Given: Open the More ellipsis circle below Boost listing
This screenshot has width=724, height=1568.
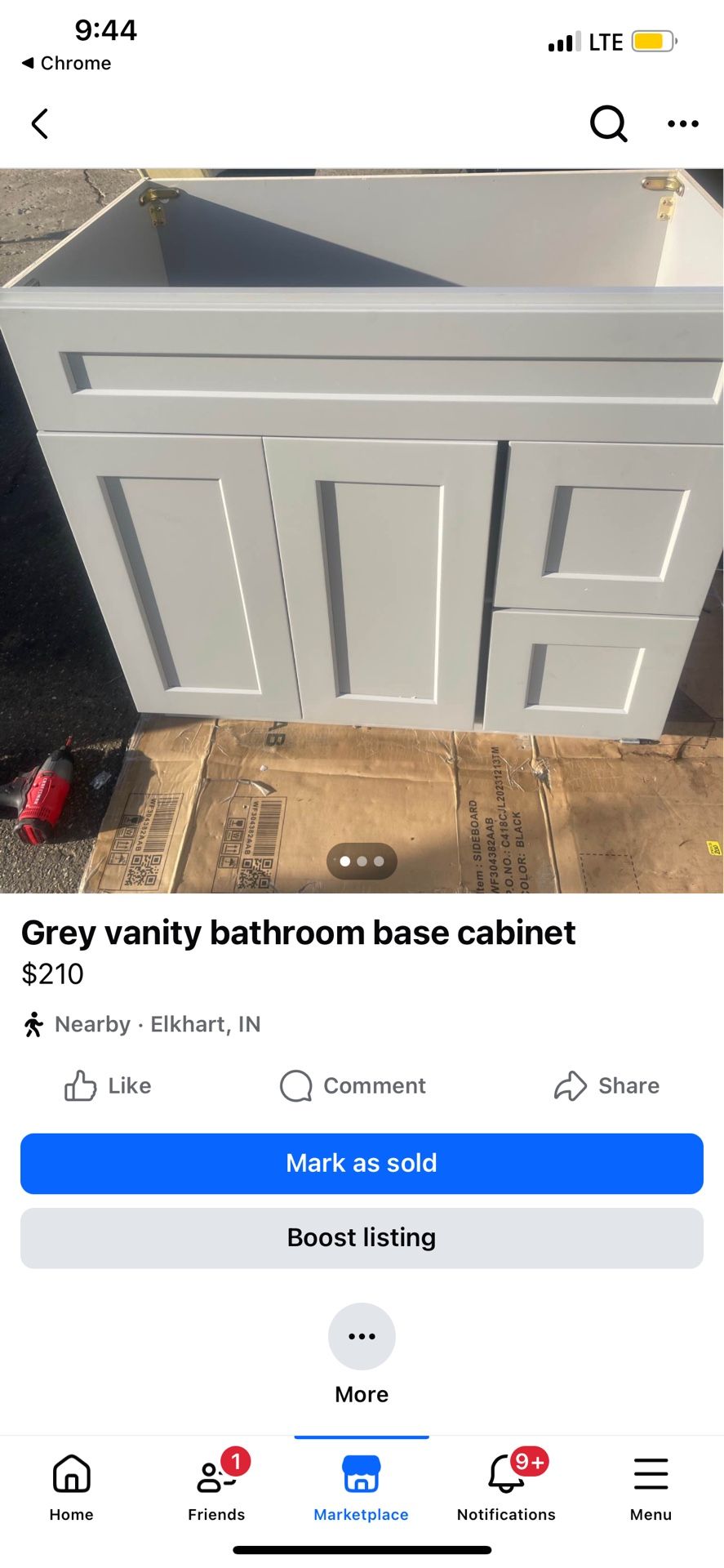Looking at the screenshot, I should [362, 1336].
